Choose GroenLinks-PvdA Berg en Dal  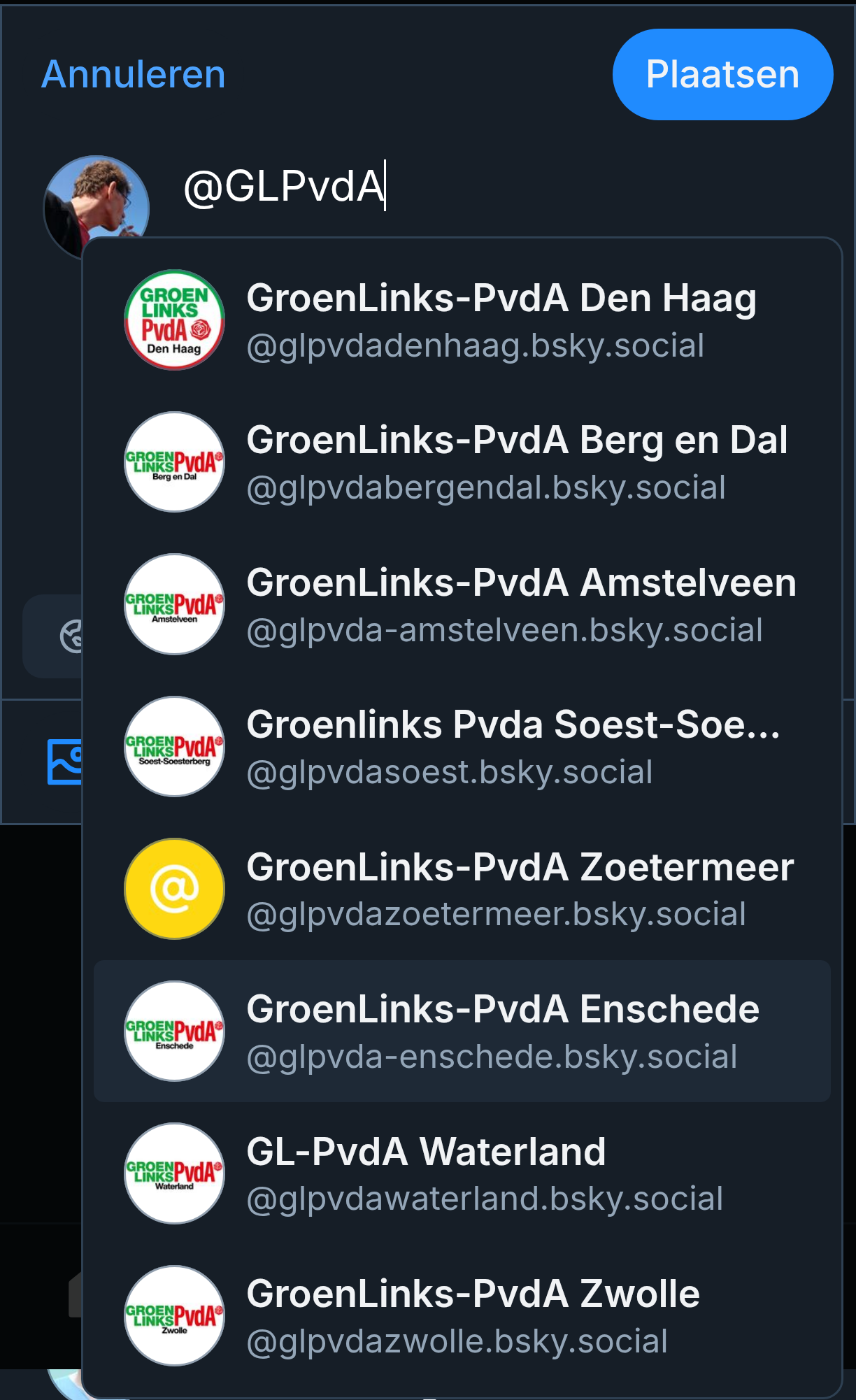pyautogui.click(x=462, y=462)
